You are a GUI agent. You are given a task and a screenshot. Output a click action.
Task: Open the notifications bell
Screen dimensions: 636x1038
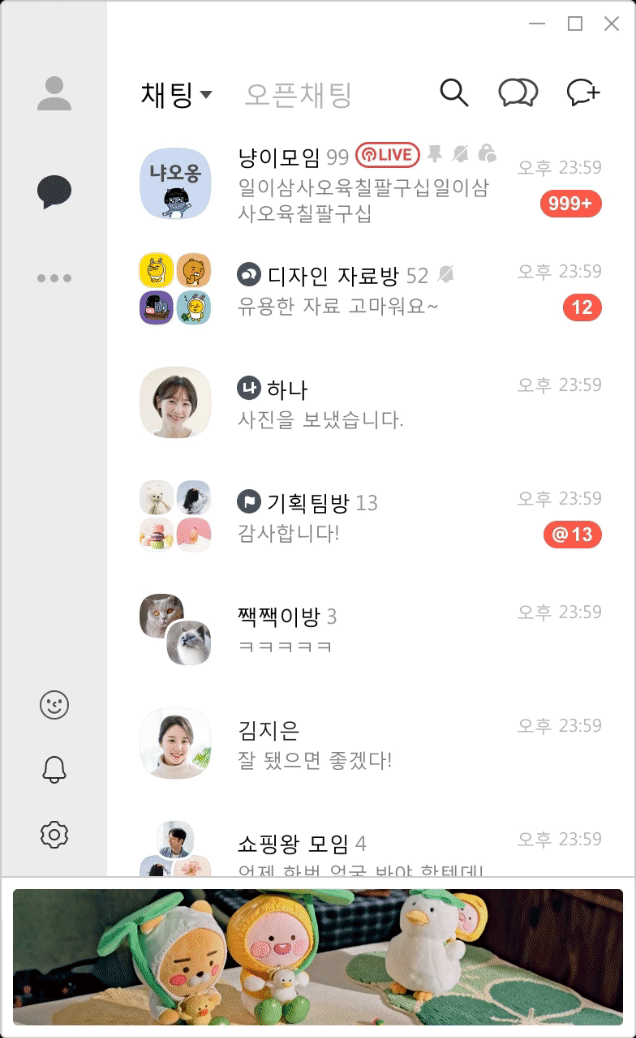[54, 769]
